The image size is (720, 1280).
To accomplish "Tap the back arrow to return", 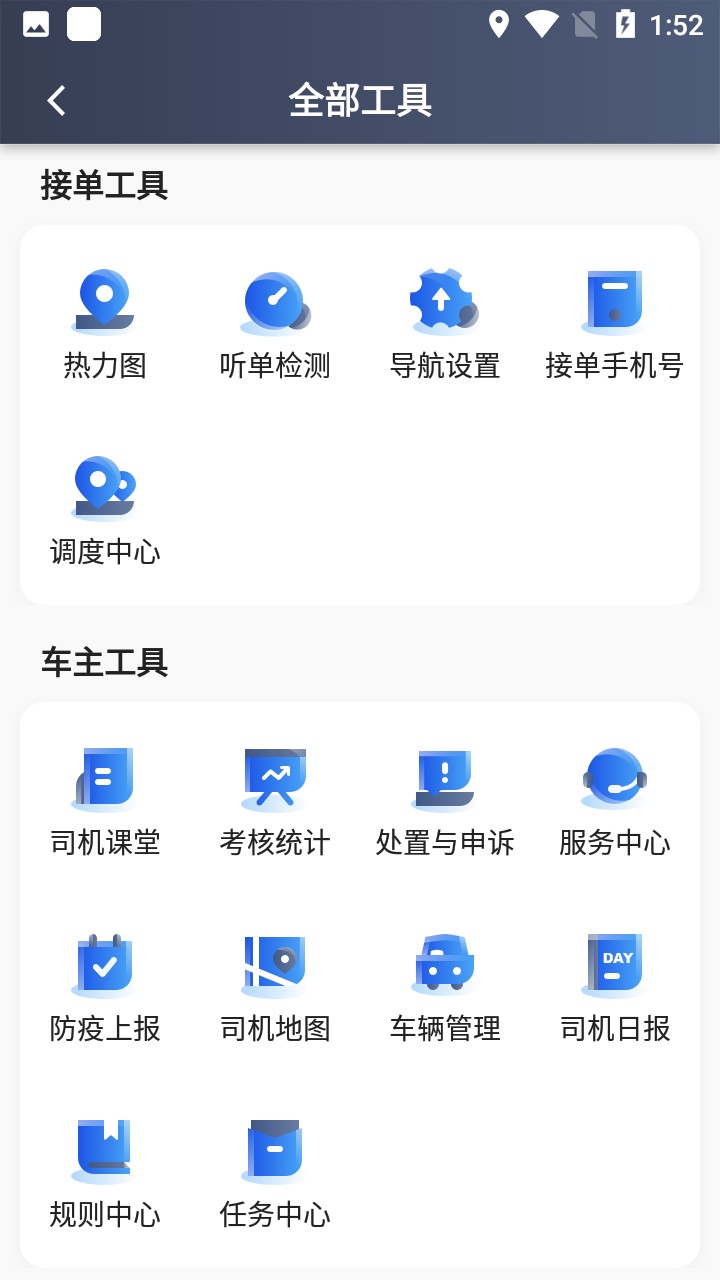I will pos(55,99).
